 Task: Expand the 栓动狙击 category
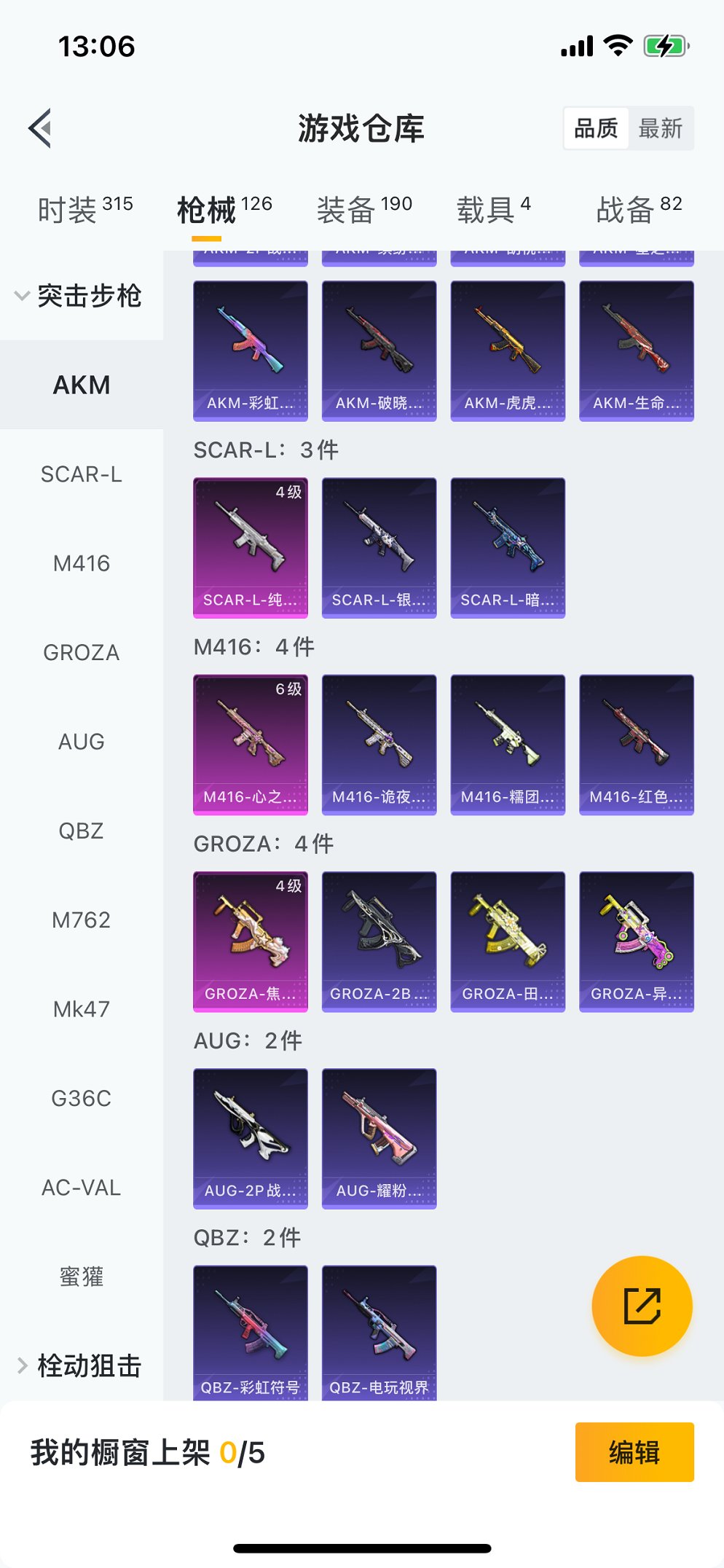(80, 1365)
